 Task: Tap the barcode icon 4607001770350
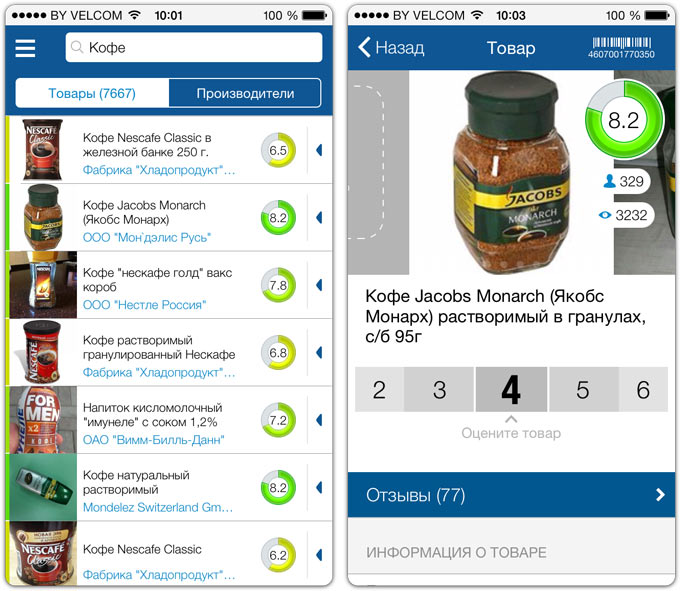[621, 47]
